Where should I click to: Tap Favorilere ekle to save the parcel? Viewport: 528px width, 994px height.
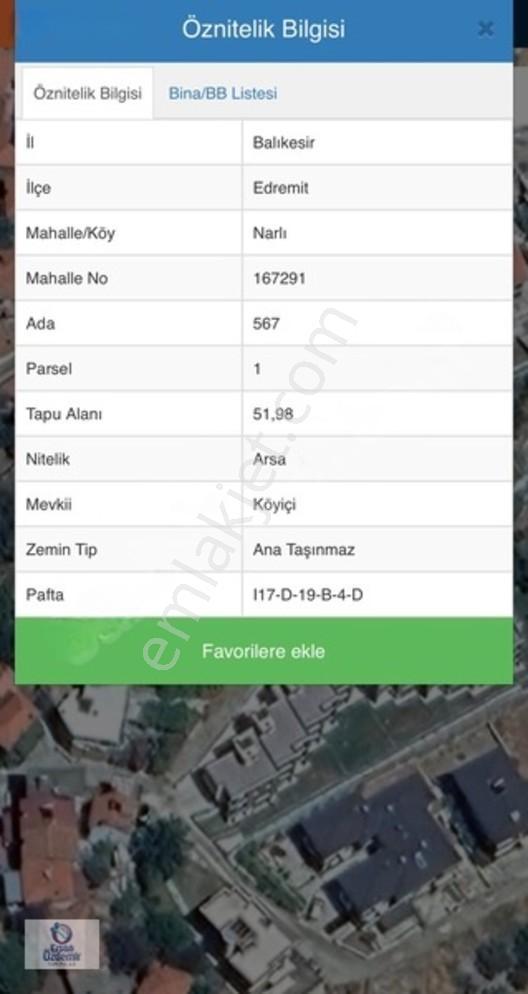pyautogui.click(x=264, y=651)
